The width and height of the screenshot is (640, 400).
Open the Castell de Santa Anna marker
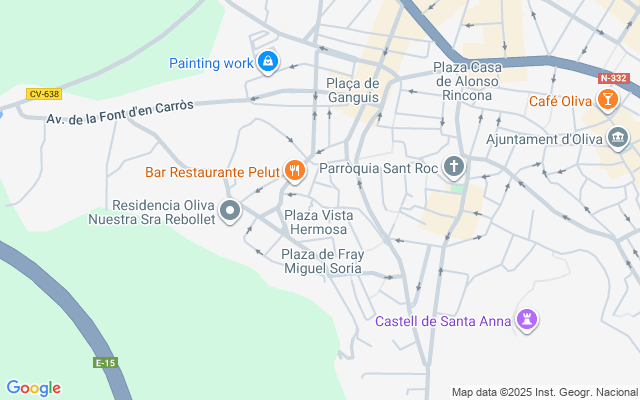(x=527, y=320)
